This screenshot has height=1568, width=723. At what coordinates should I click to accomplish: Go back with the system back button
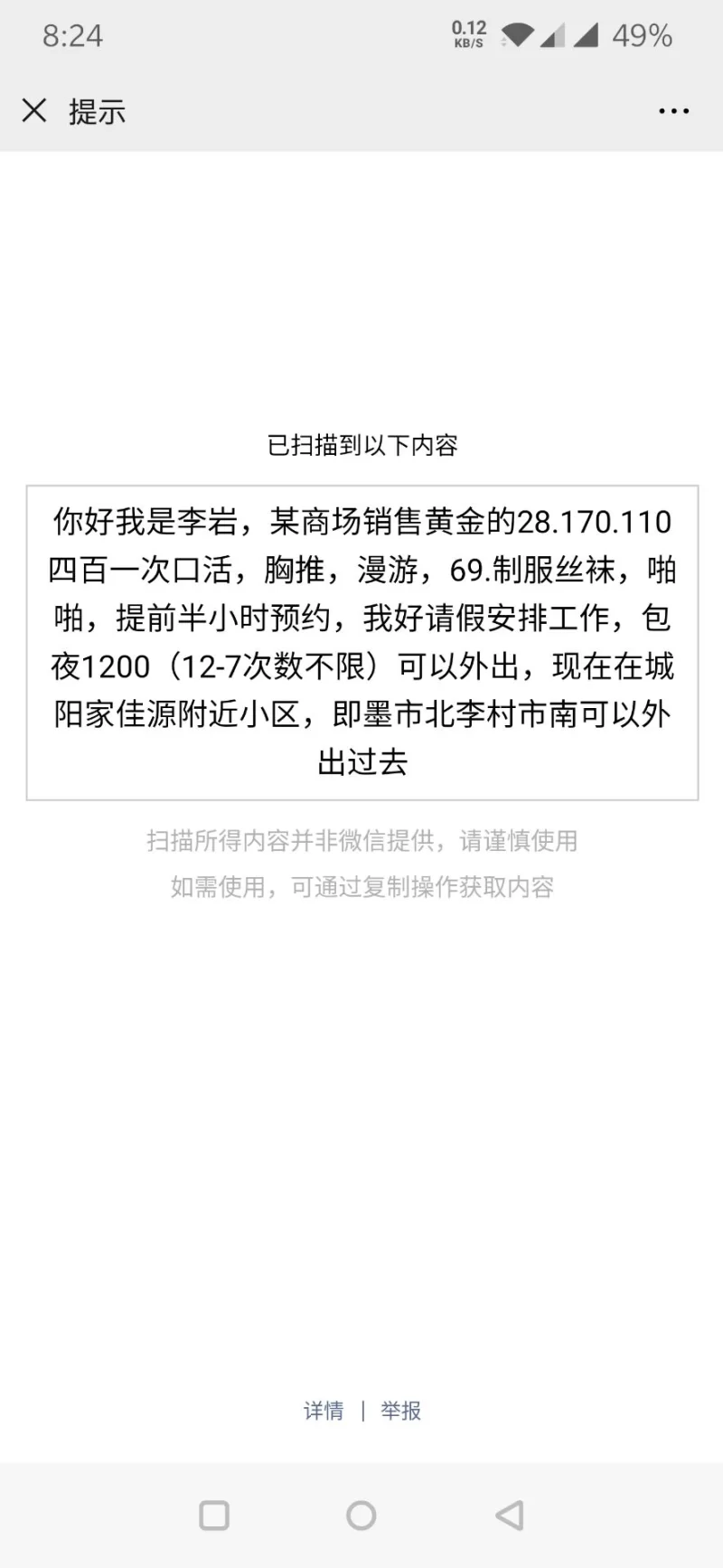click(x=510, y=1516)
